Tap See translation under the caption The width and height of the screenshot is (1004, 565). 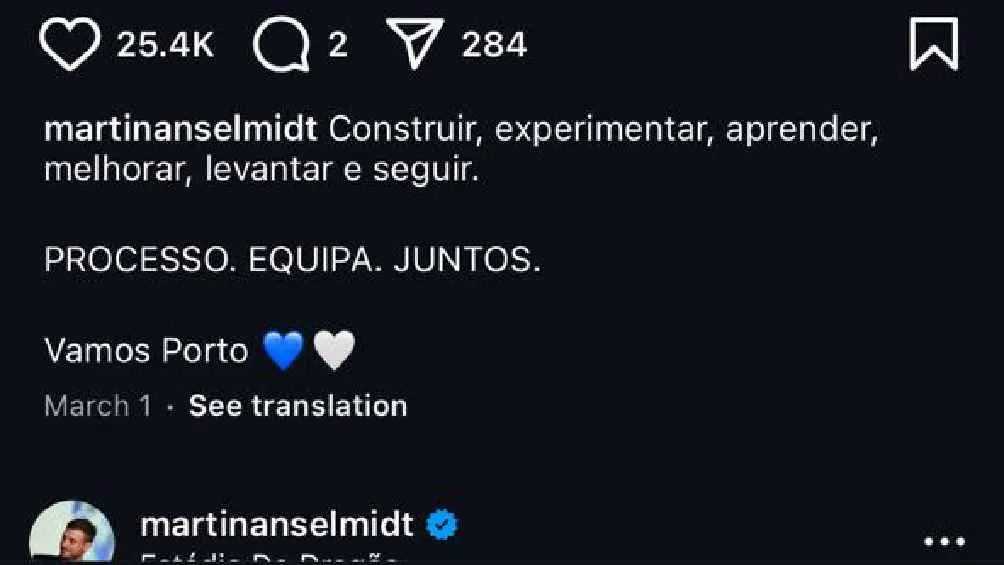[298, 406]
